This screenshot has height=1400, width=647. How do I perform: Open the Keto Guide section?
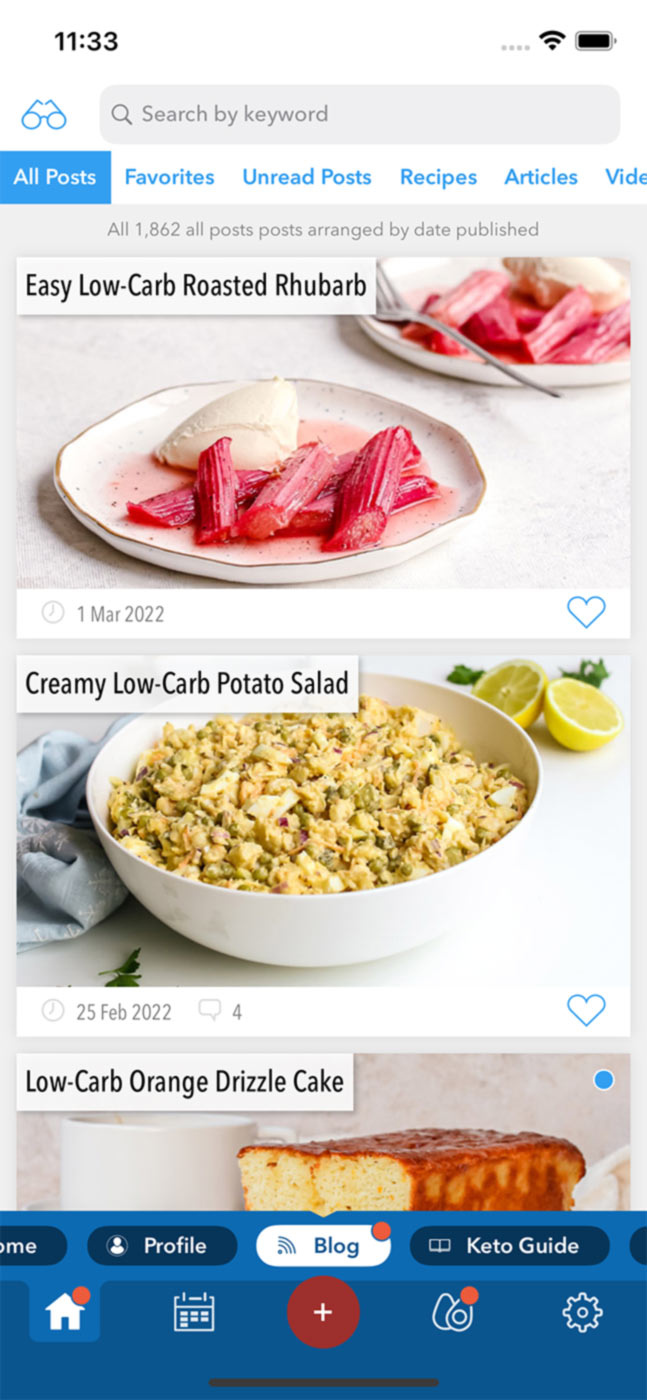[x=509, y=1246]
